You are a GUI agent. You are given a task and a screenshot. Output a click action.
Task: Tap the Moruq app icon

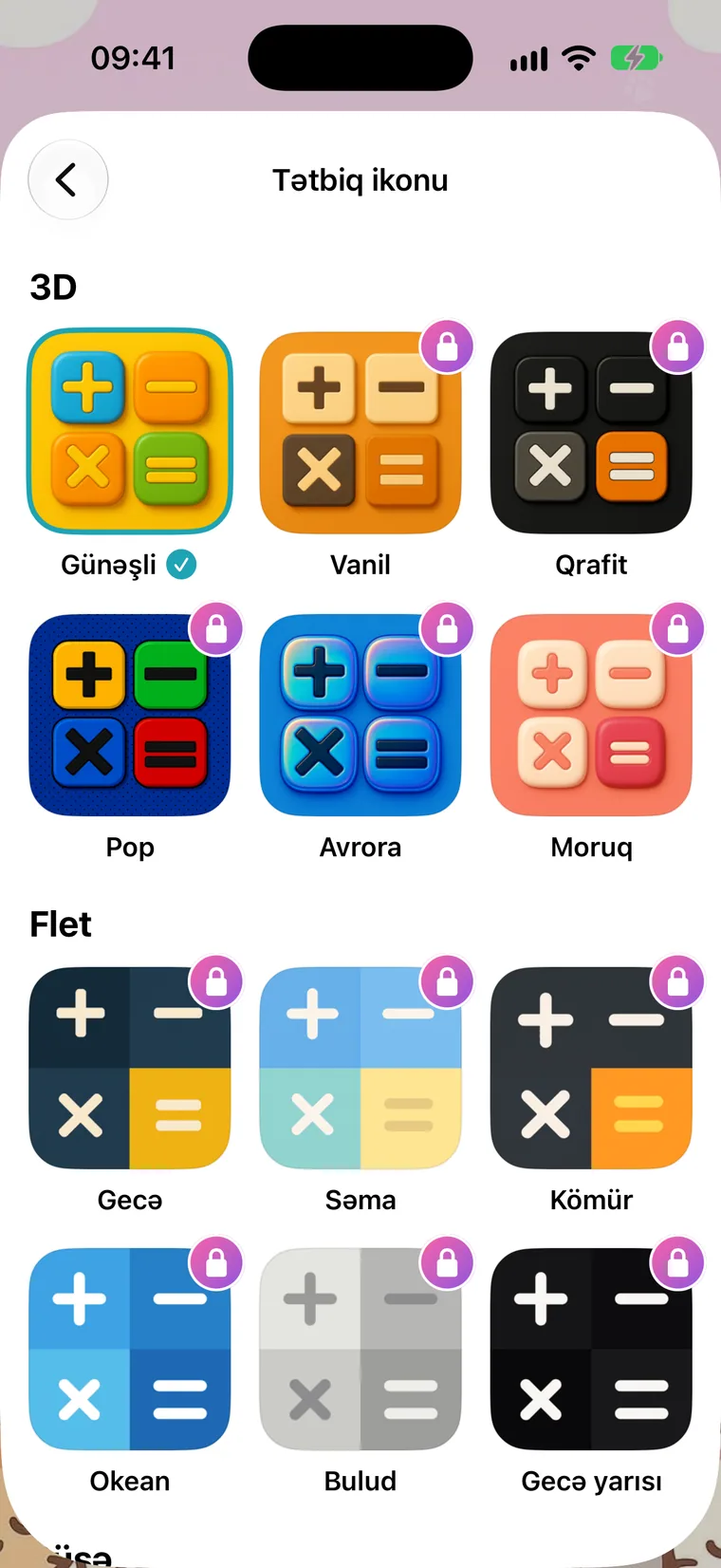click(591, 715)
